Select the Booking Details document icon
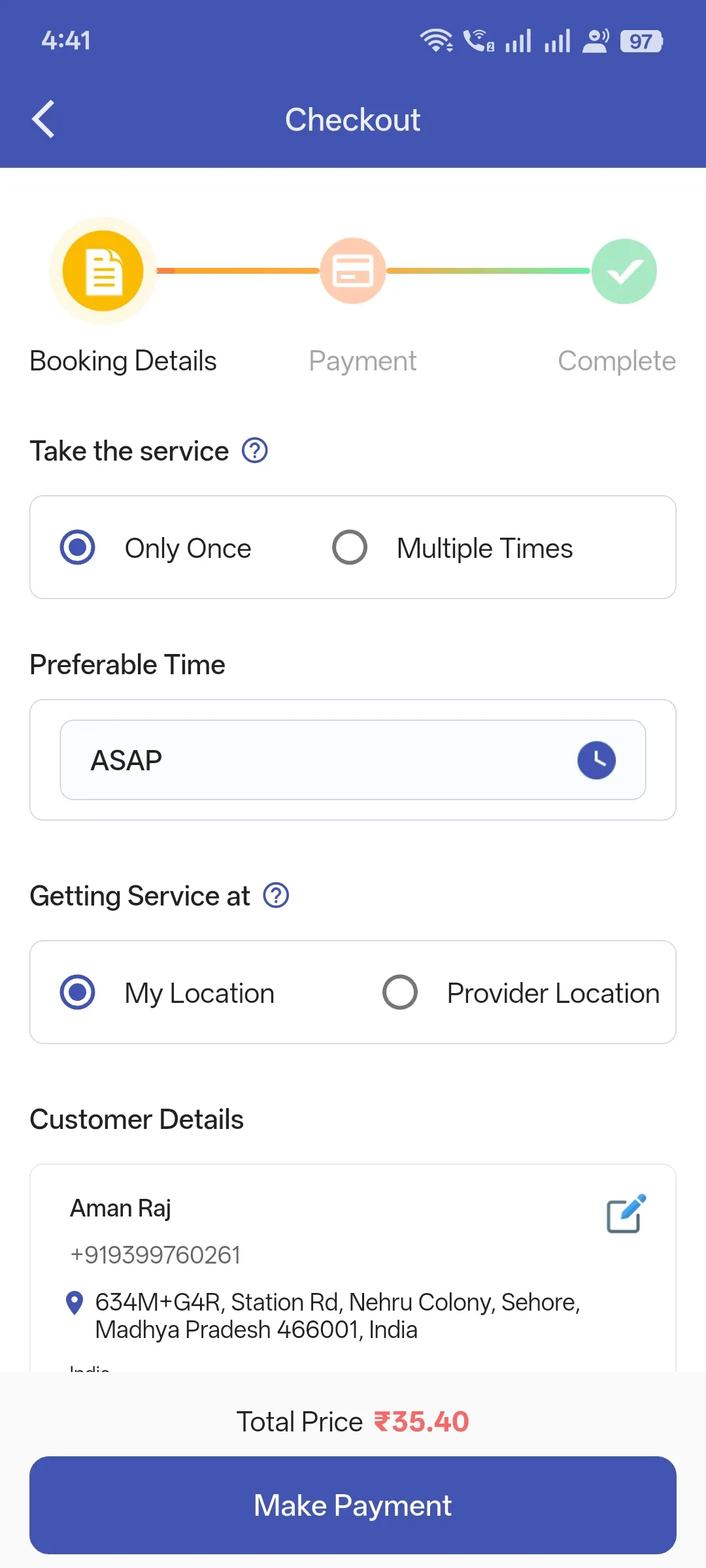Screen dimensions: 706x1568 pyautogui.click(x=102, y=270)
